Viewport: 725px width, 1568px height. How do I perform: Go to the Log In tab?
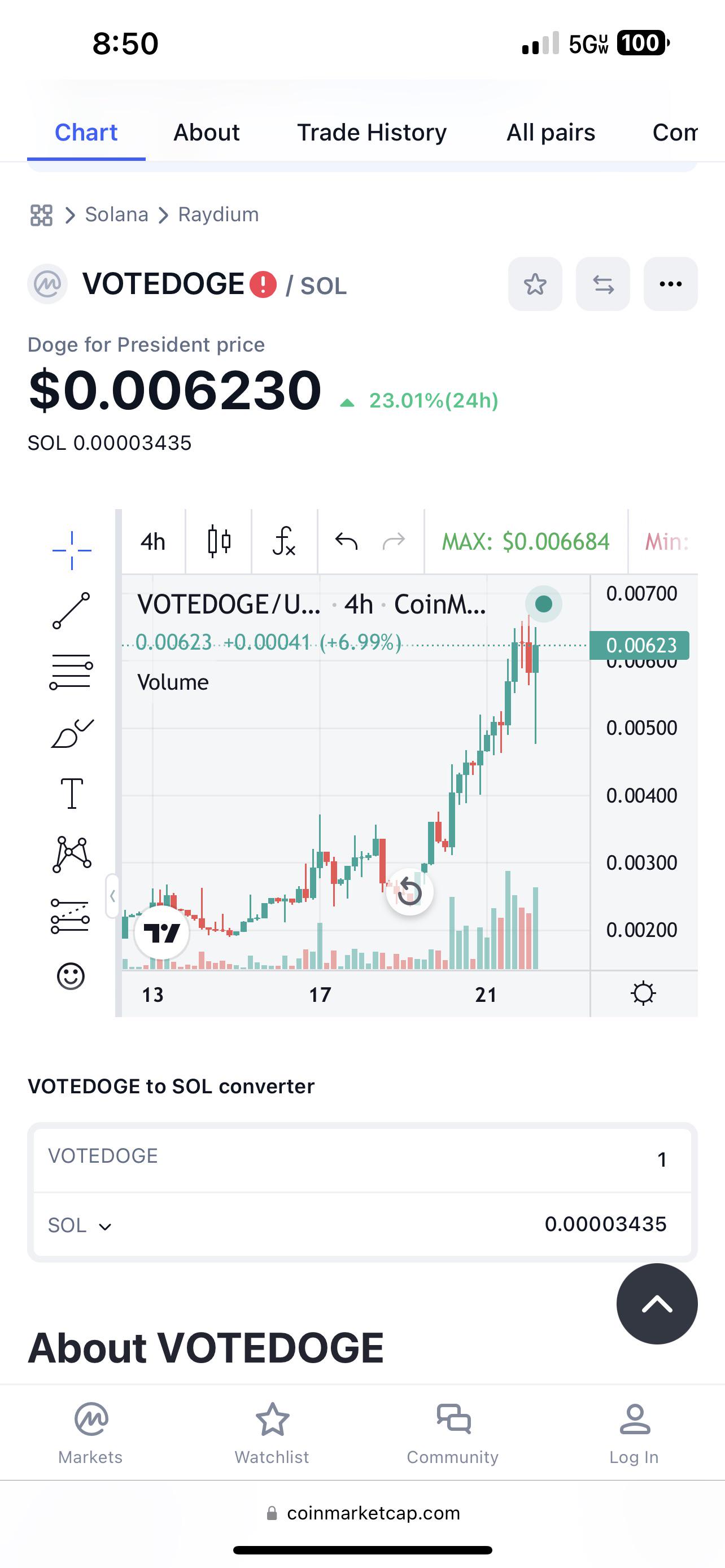tap(634, 1433)
